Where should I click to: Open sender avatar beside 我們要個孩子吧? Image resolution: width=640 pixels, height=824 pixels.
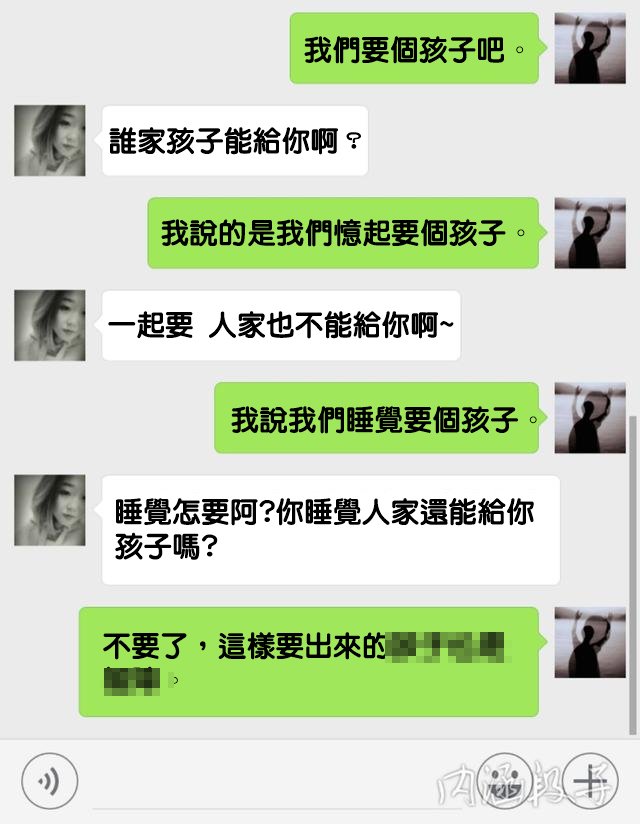(590, 49)
